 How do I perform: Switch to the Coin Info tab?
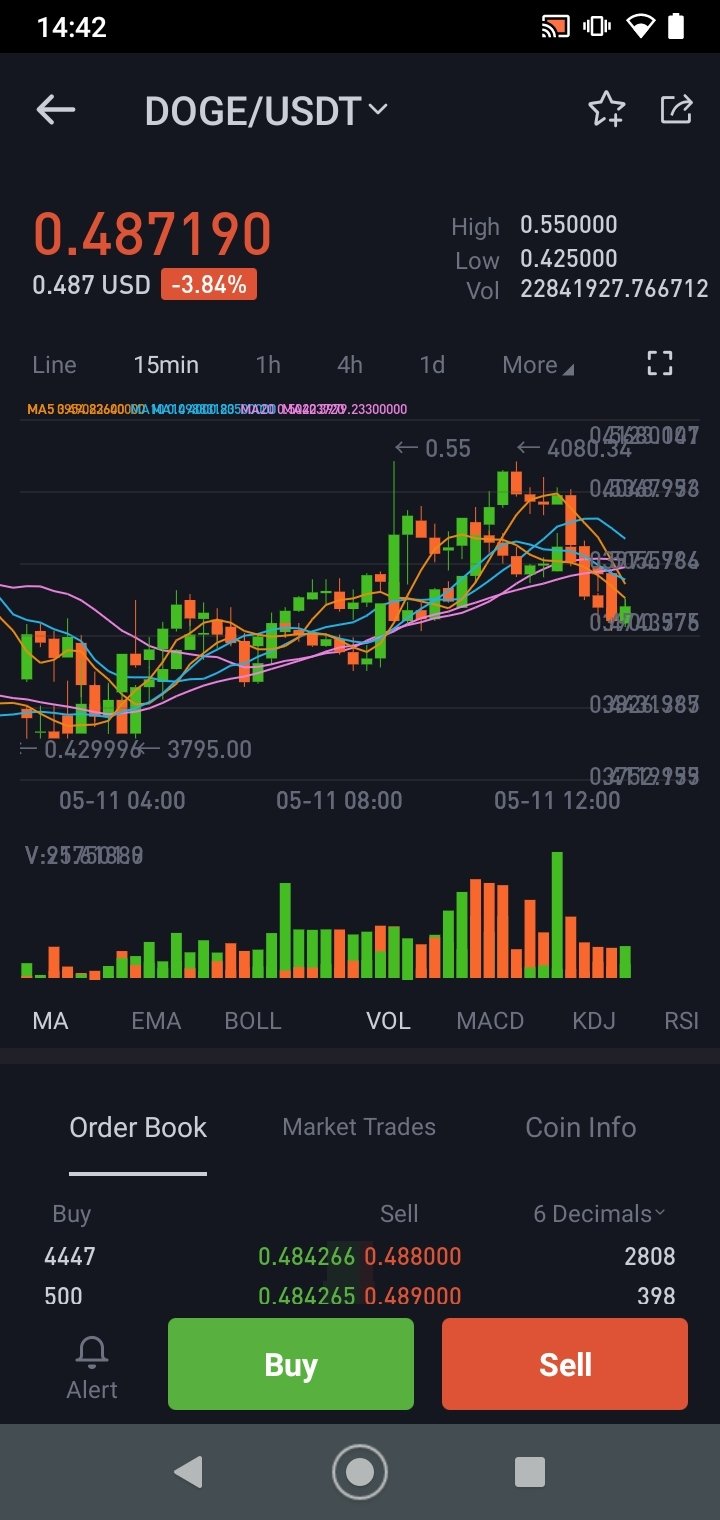click(581, 1127)
